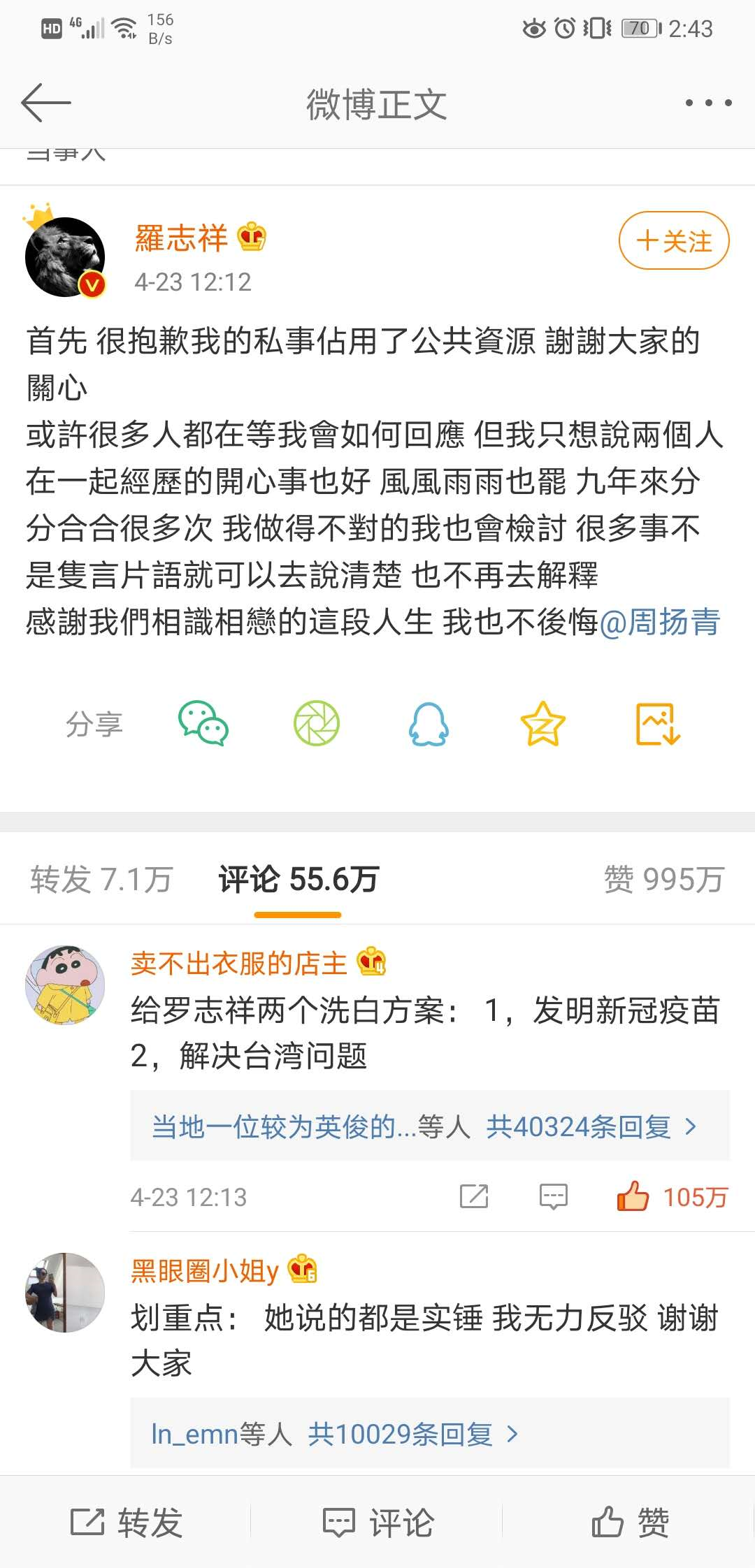Open 羅志祥's lion profile avatar
755x1568 pixels.
[x=65, y=256]
